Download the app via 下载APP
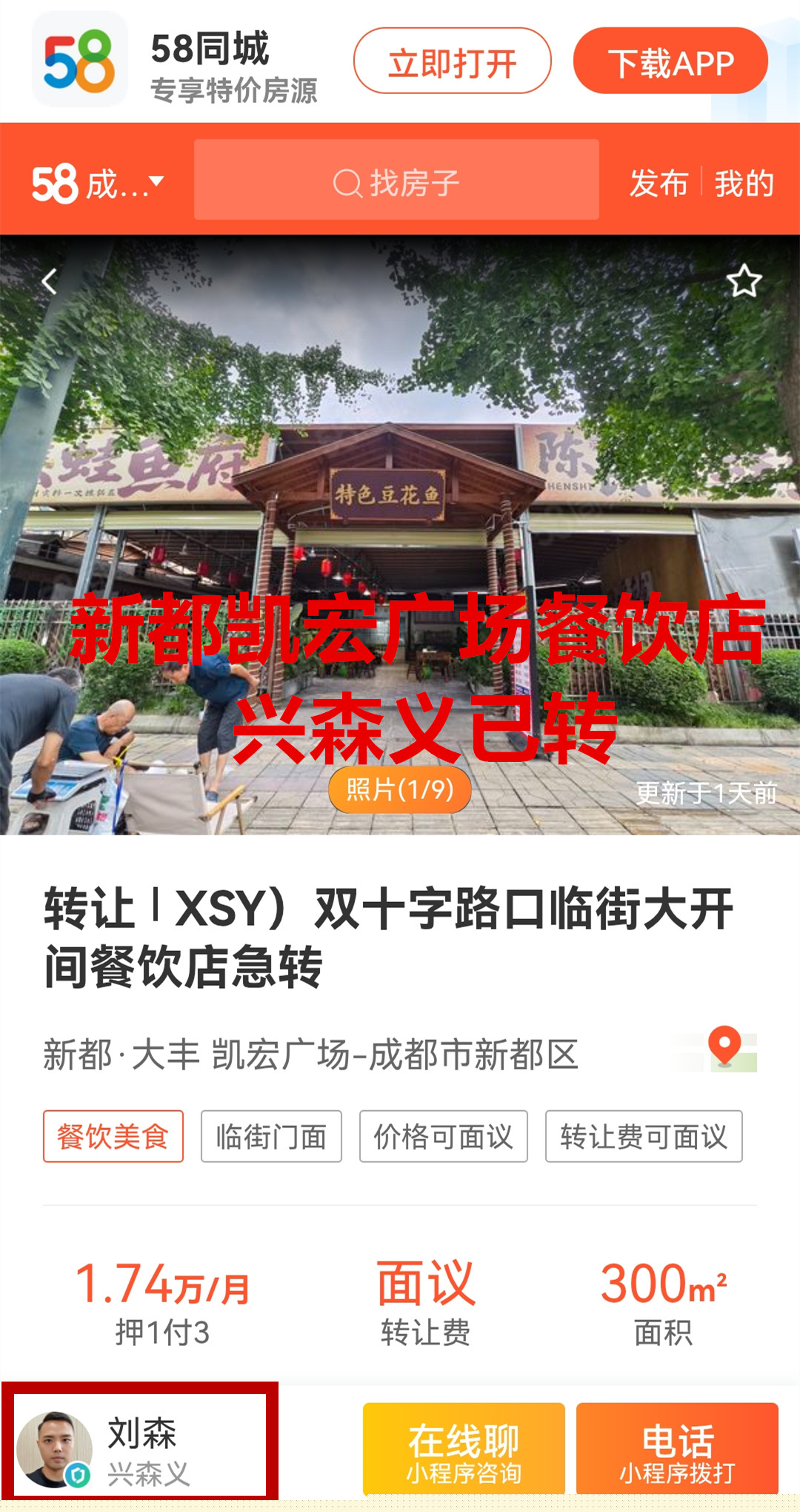800x1512 pixels. click(x=670, y=62)
